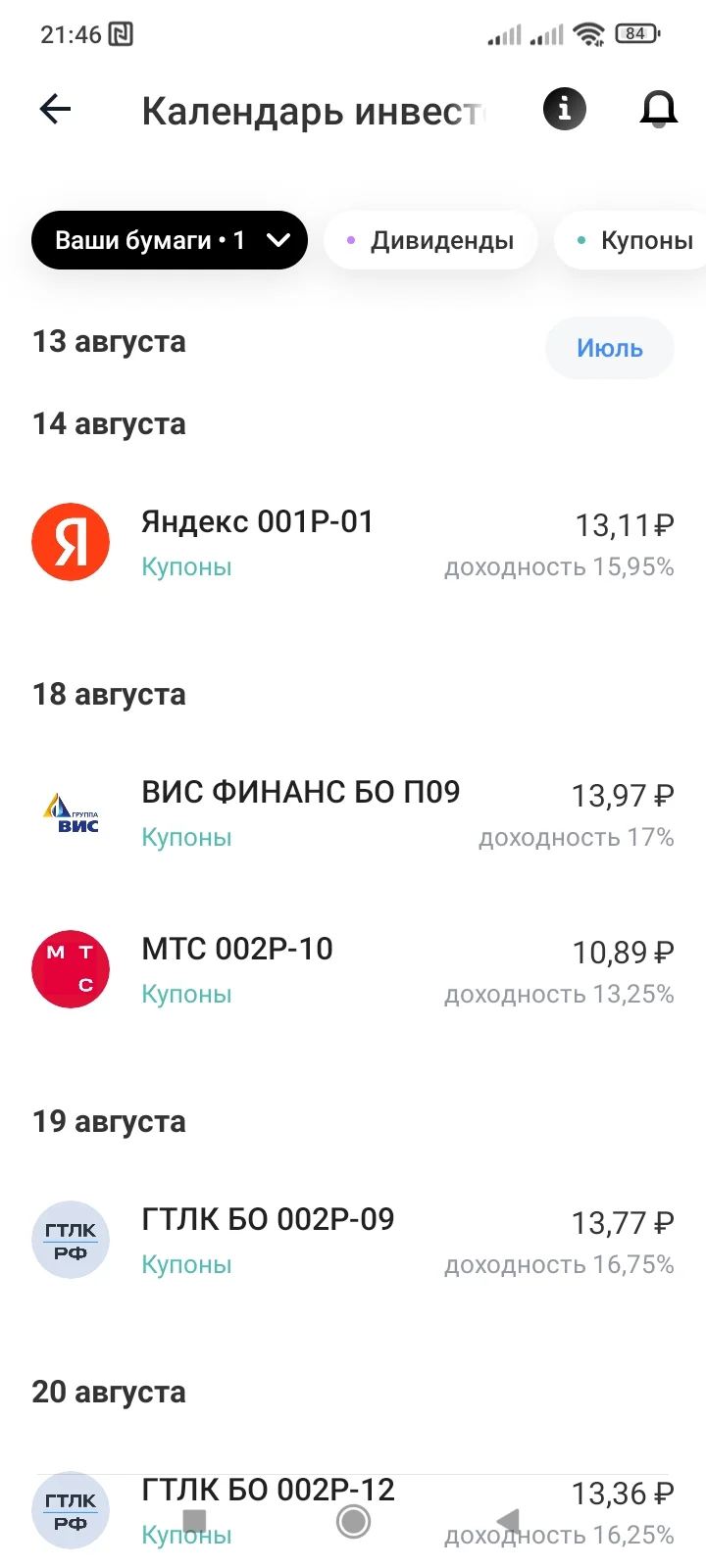Open Яндекс 001Р-01 coupon entry
The width and height of the screenshot is (706, 1568).
point(353,543)
